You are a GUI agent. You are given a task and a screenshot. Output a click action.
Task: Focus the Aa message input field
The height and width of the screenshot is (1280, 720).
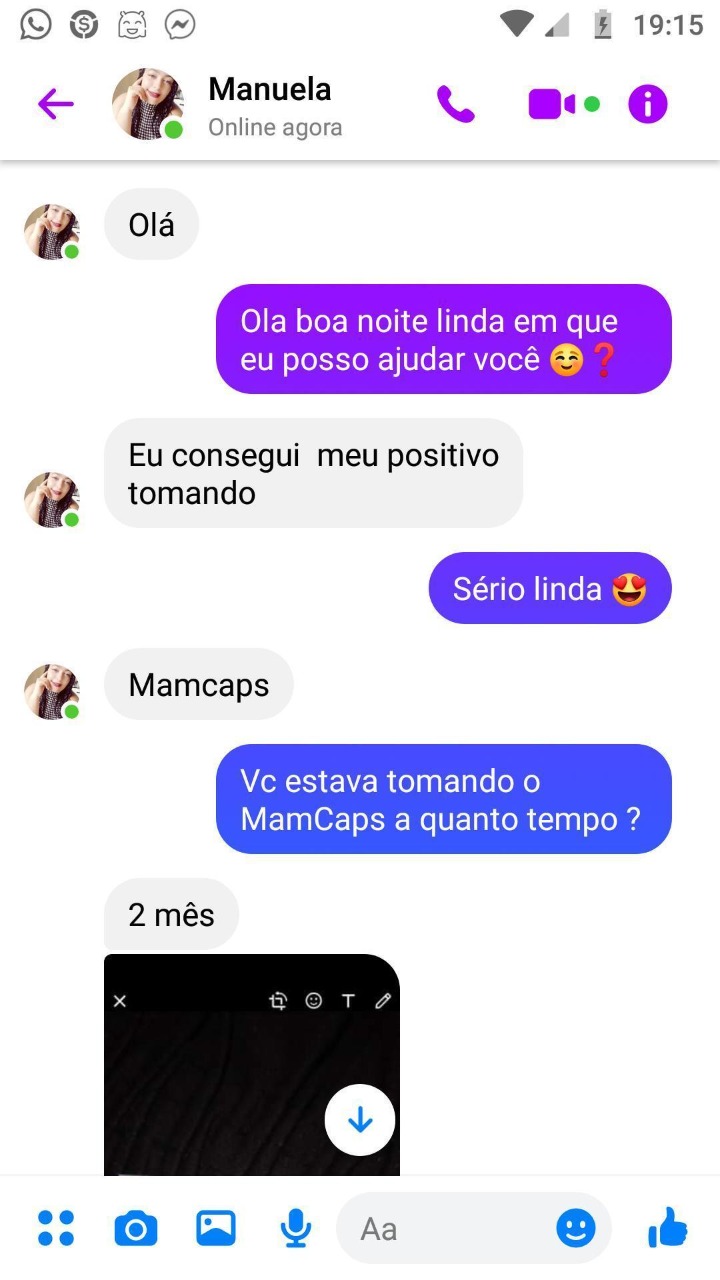coord(450,1228)
